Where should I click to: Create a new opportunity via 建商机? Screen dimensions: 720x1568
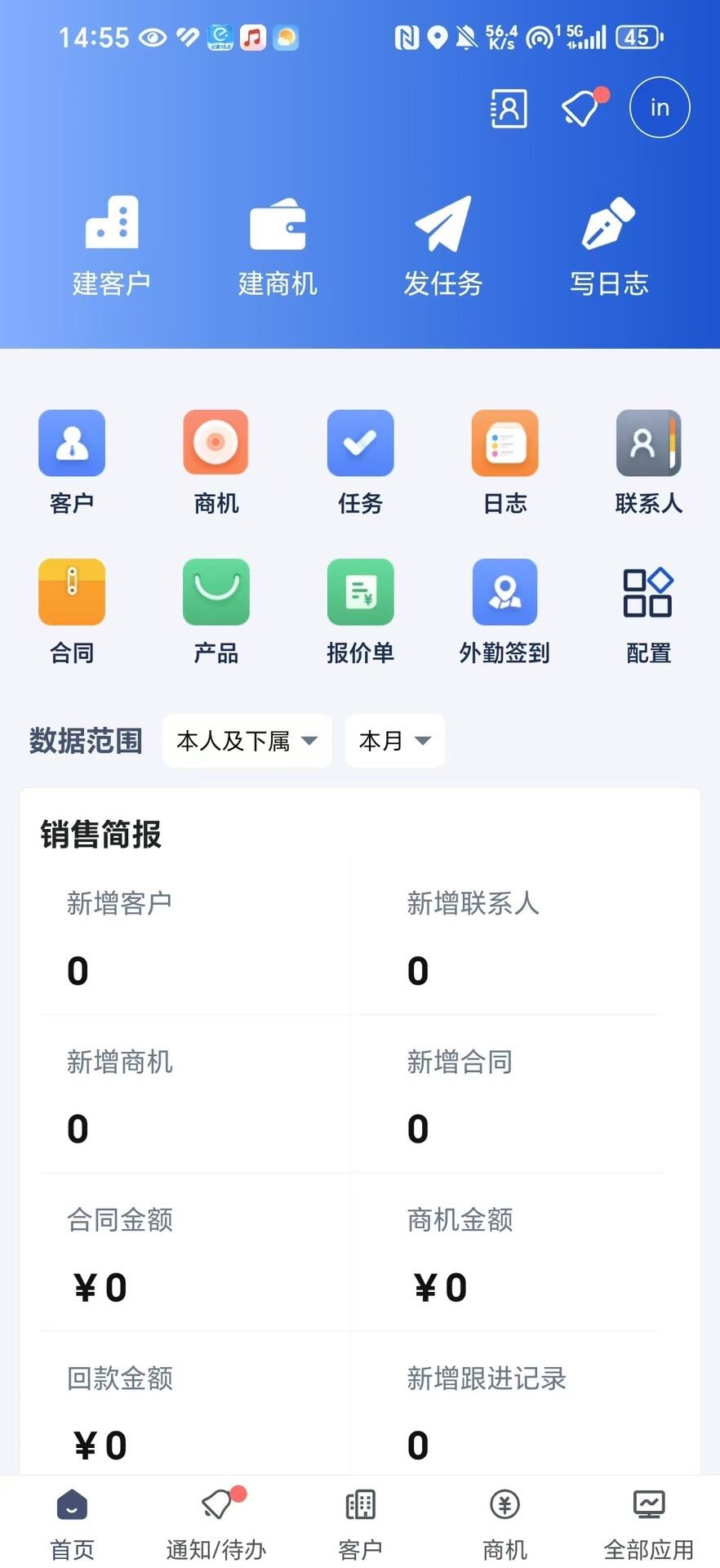tap(278, 245)
